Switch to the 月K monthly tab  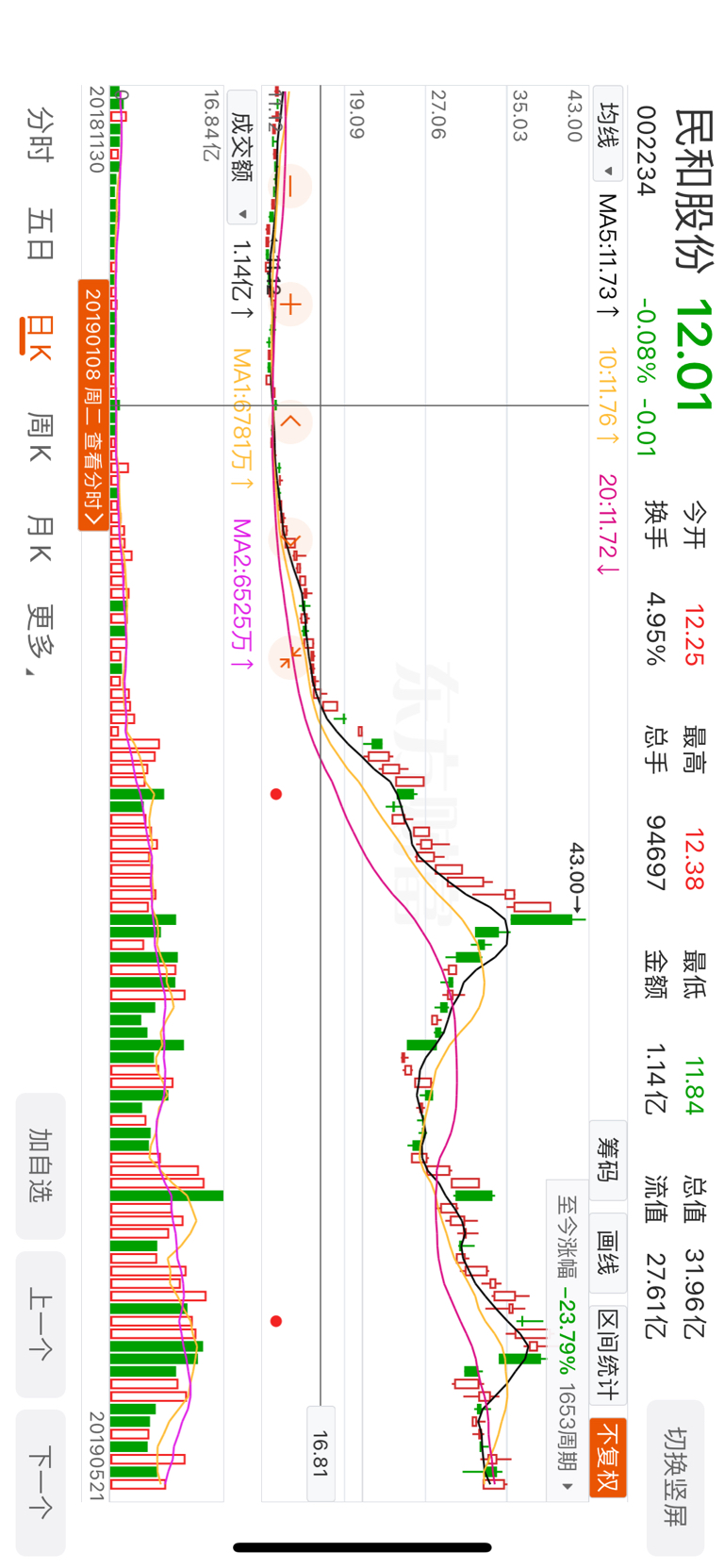coord(40,538)
